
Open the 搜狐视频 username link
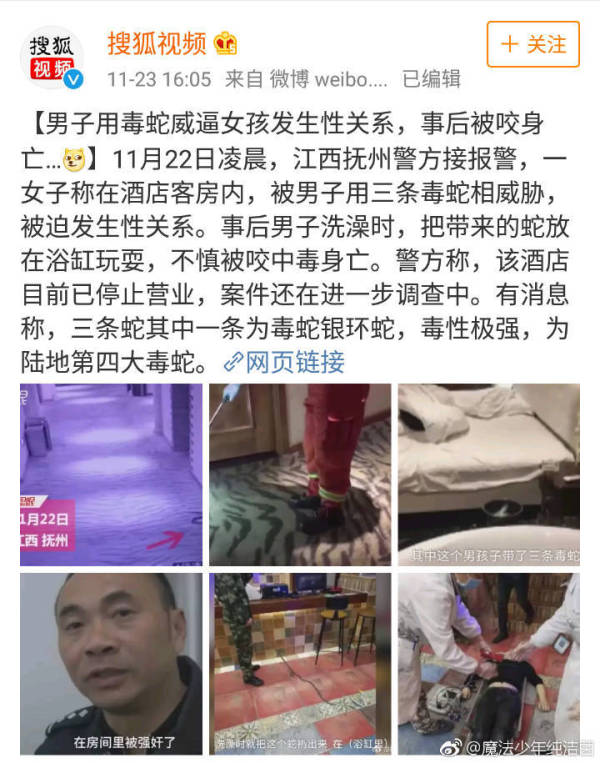(158, 43)
